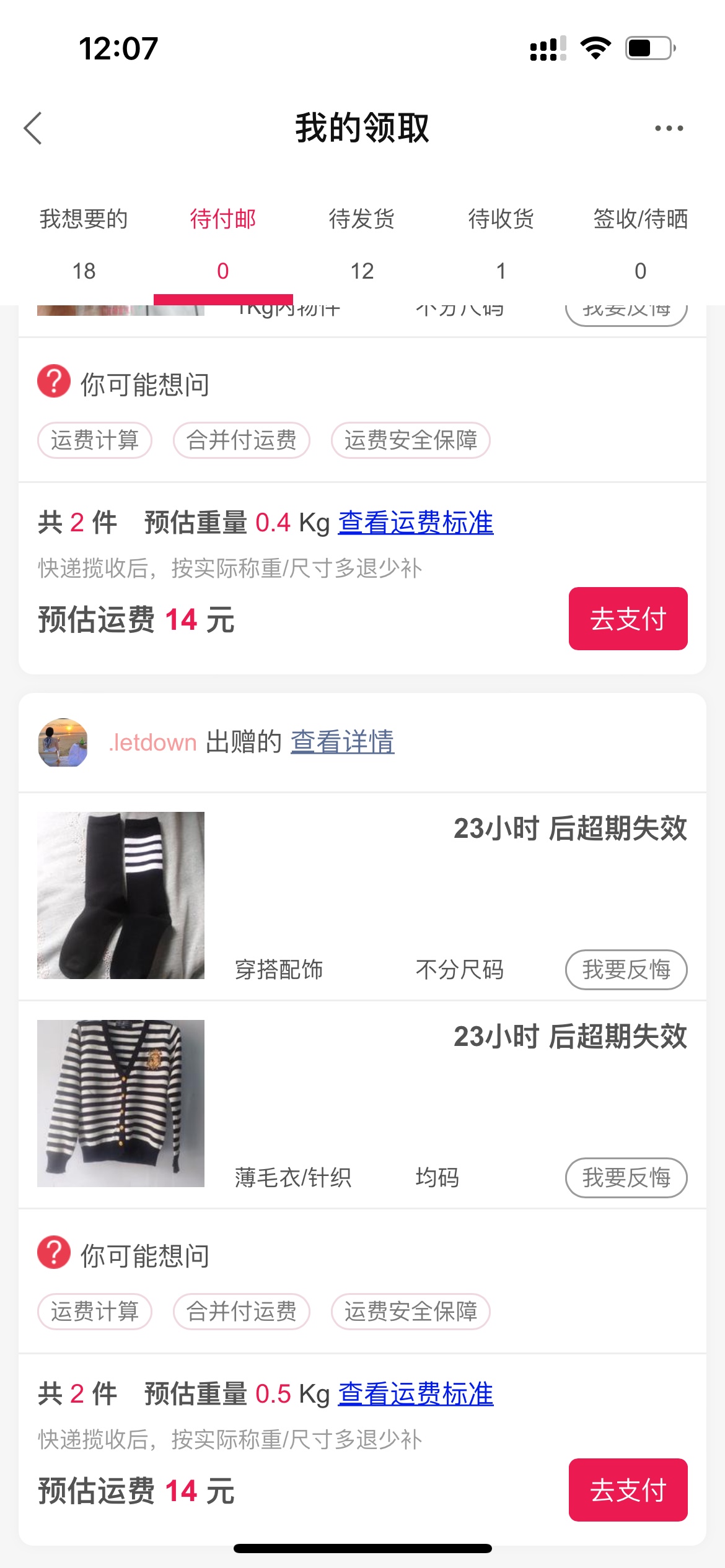This screenshot has width=725, height=1568.
Task: Open the black socks item photo
Action: pos(121,895)
